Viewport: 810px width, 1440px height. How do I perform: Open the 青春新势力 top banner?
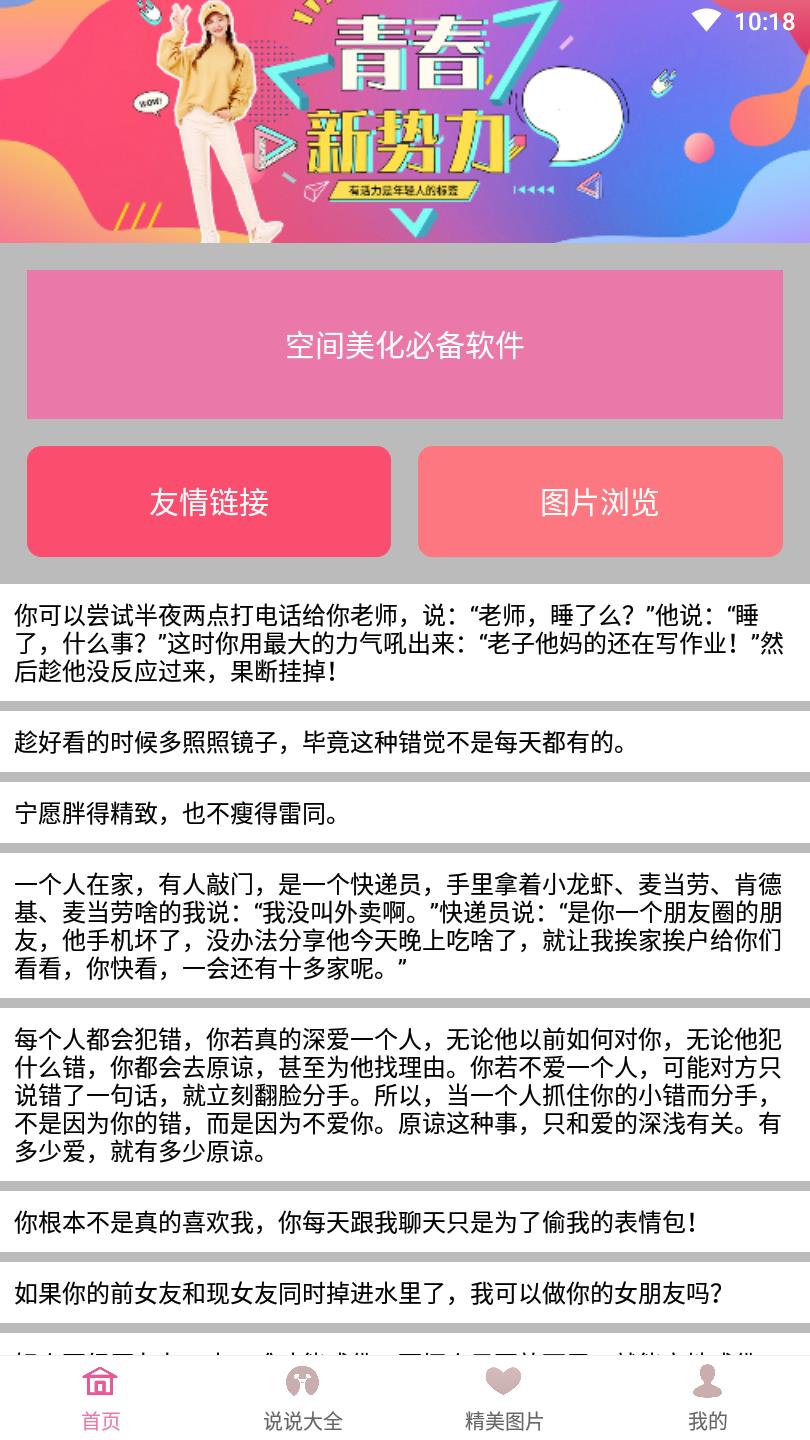tap(404, 120)
